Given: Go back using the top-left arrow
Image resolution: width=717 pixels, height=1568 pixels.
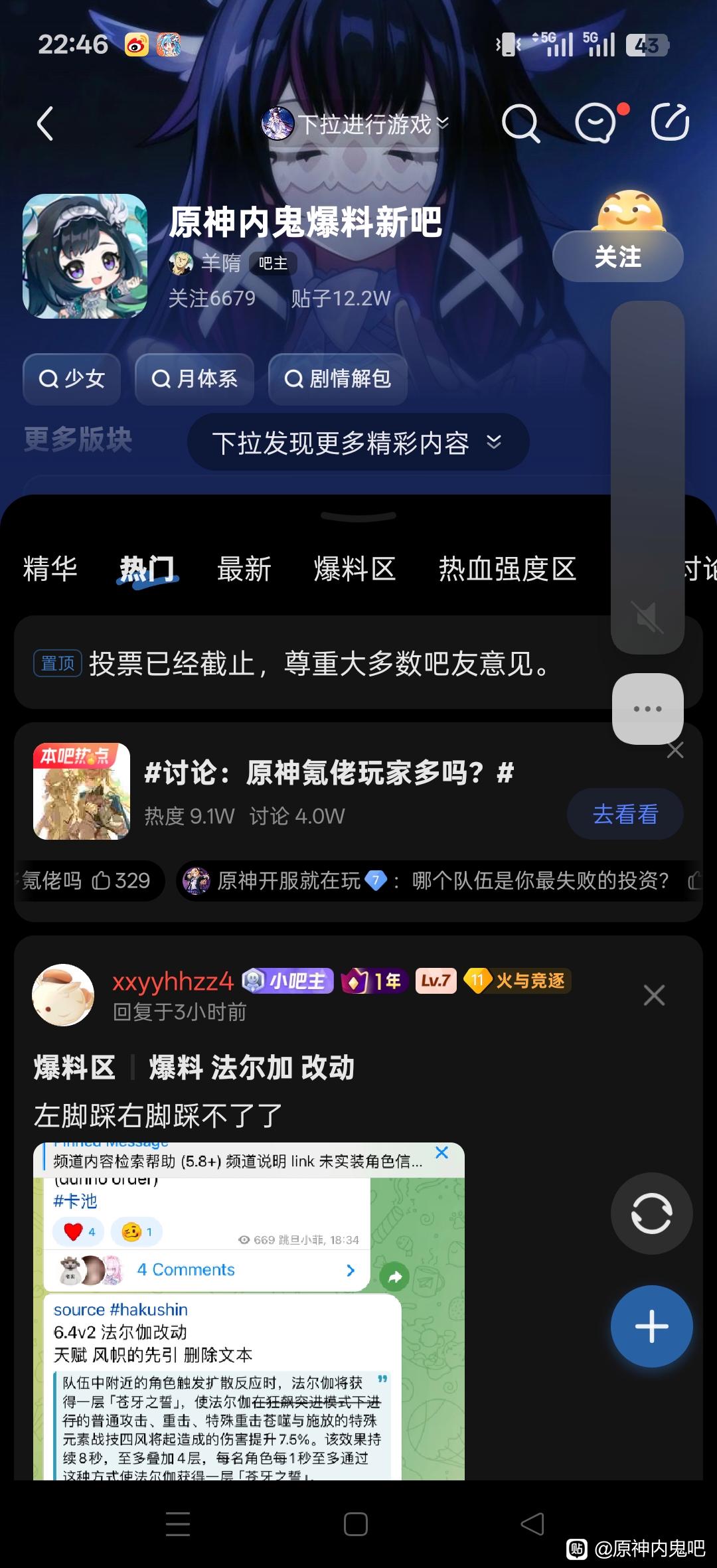Looking at the screenshot, I should point(45,123).
